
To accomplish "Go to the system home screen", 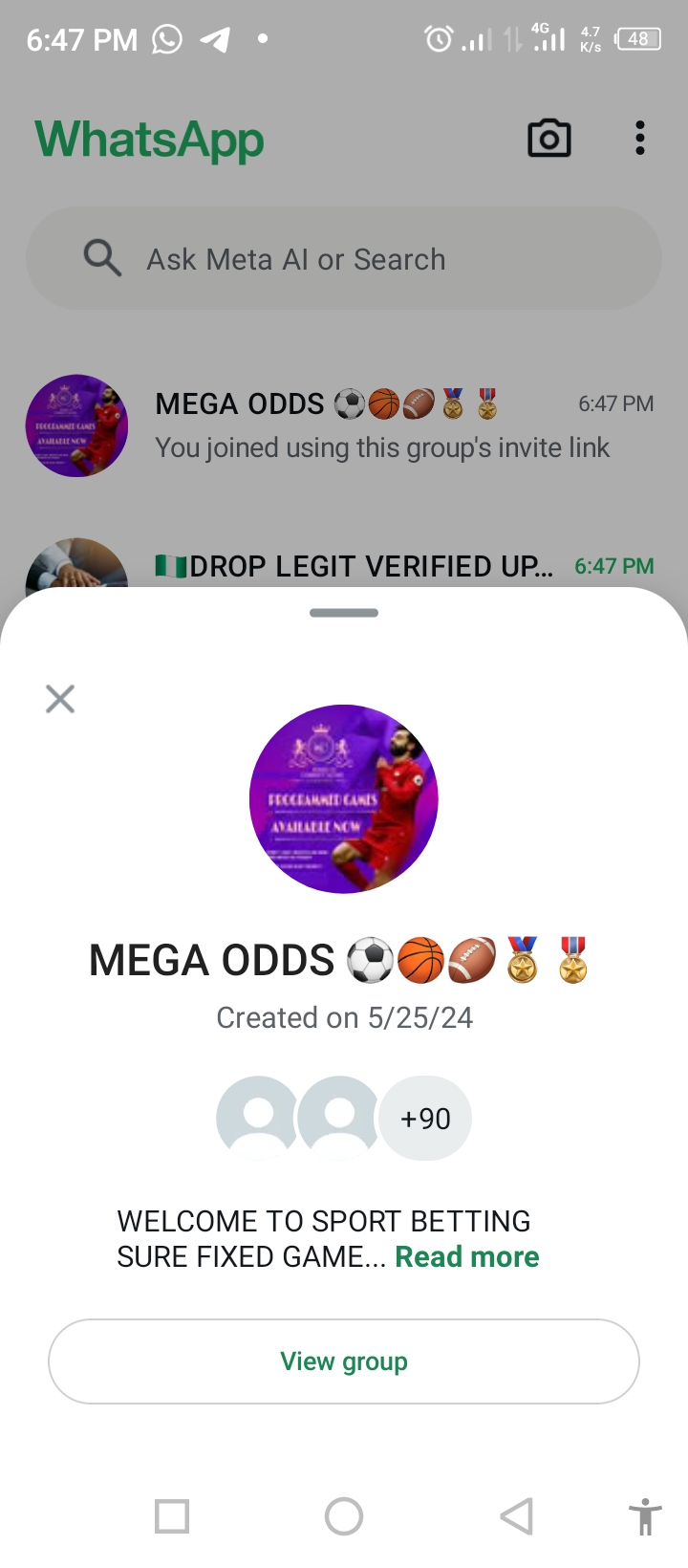I will pyautogui.click(x=344, y=1516).
